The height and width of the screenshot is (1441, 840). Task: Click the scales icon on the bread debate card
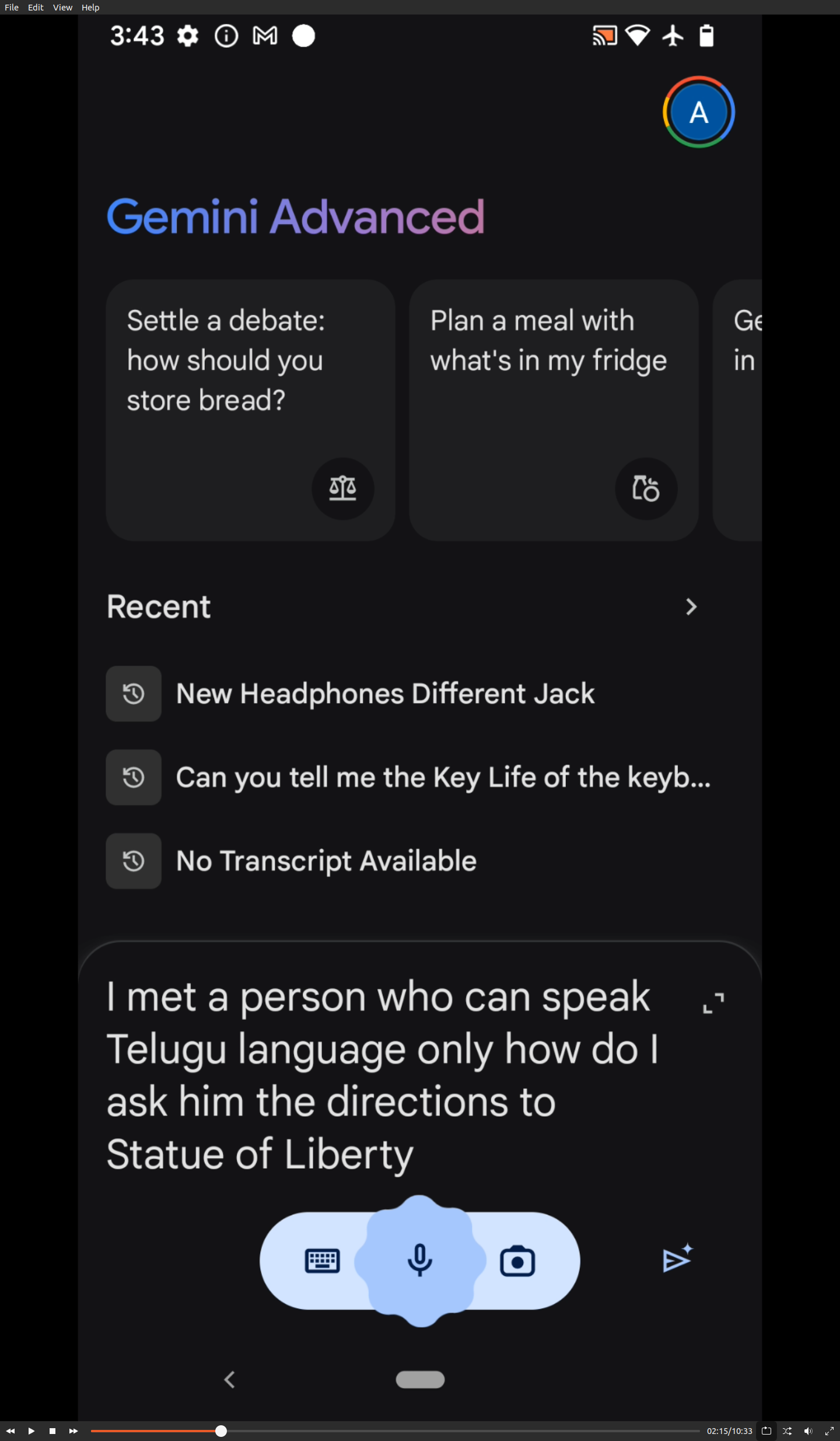coord(342,489)
